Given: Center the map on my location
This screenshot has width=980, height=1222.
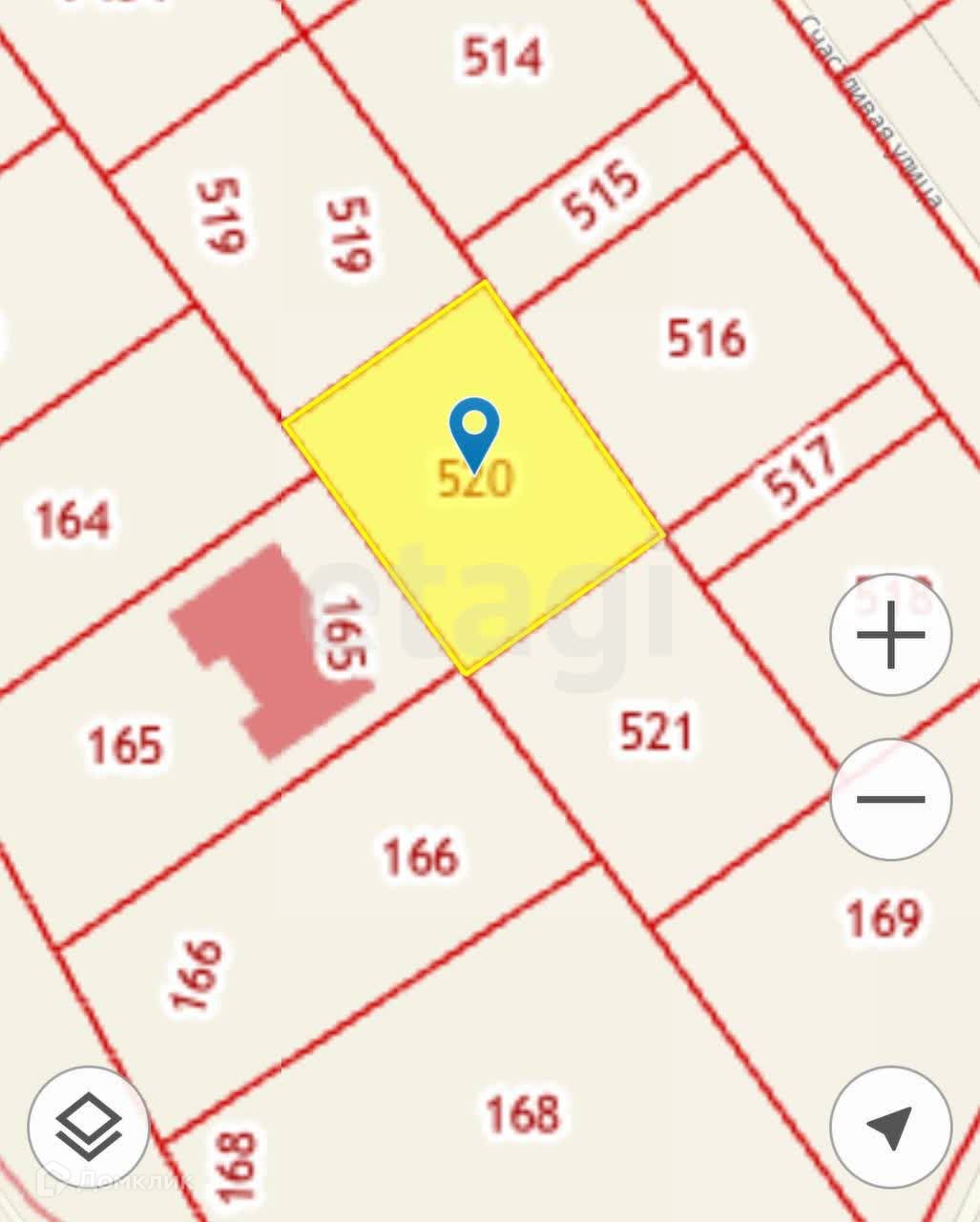Looking at the screenshot, I should [x=890, y=1127].
